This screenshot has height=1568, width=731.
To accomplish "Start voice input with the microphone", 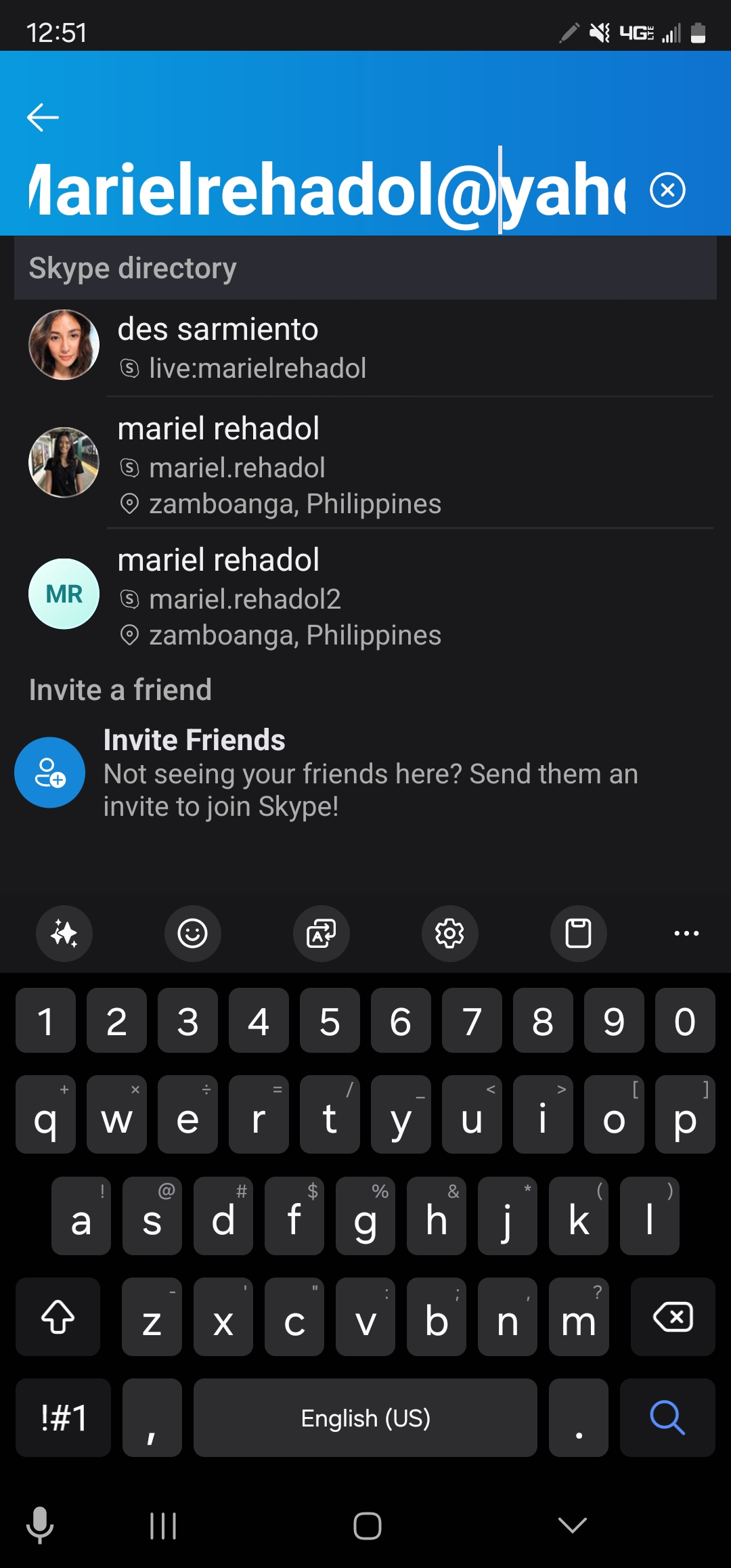I will (40, 1525).
